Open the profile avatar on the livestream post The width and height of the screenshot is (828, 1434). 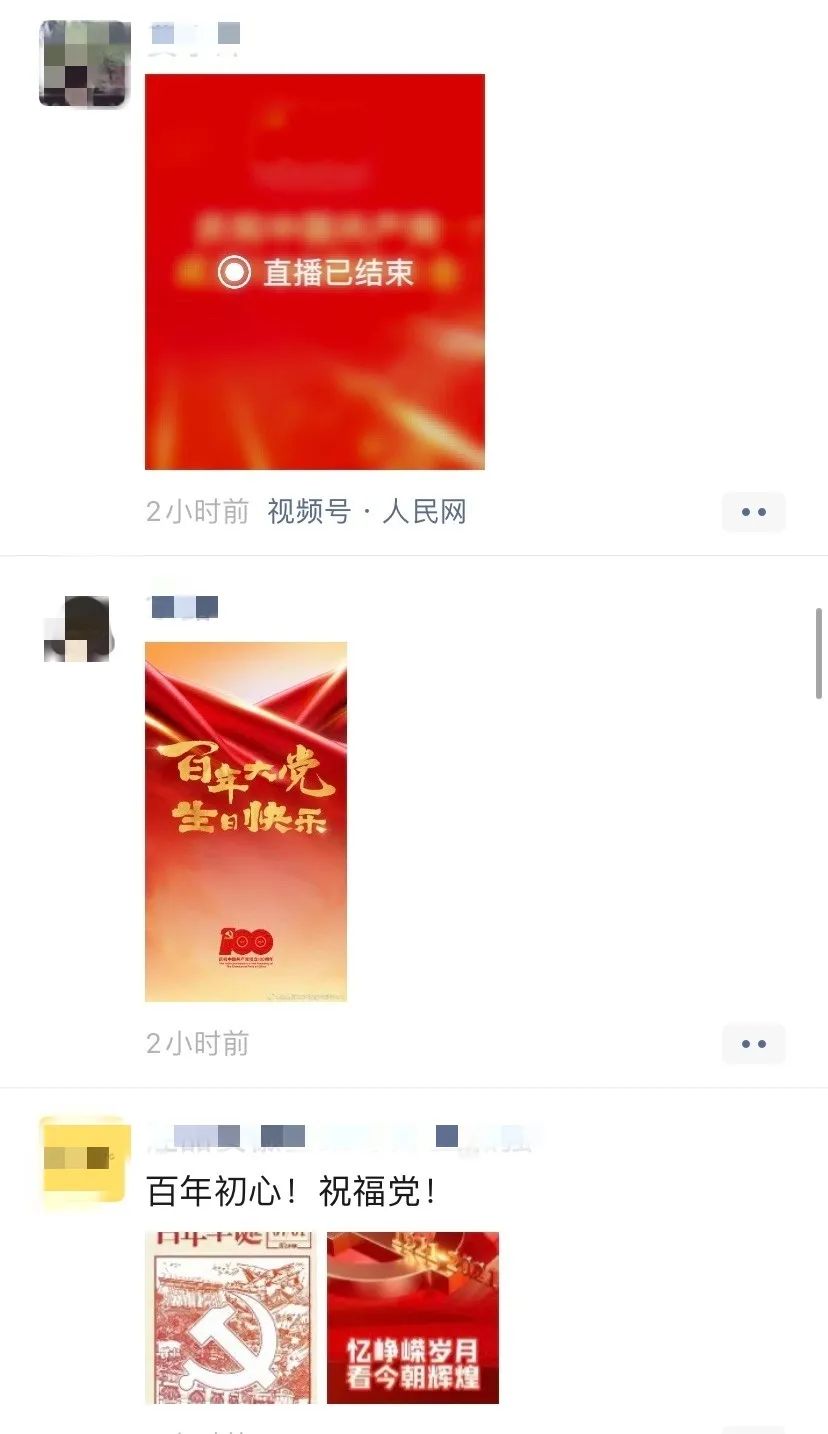coord(84,64)
